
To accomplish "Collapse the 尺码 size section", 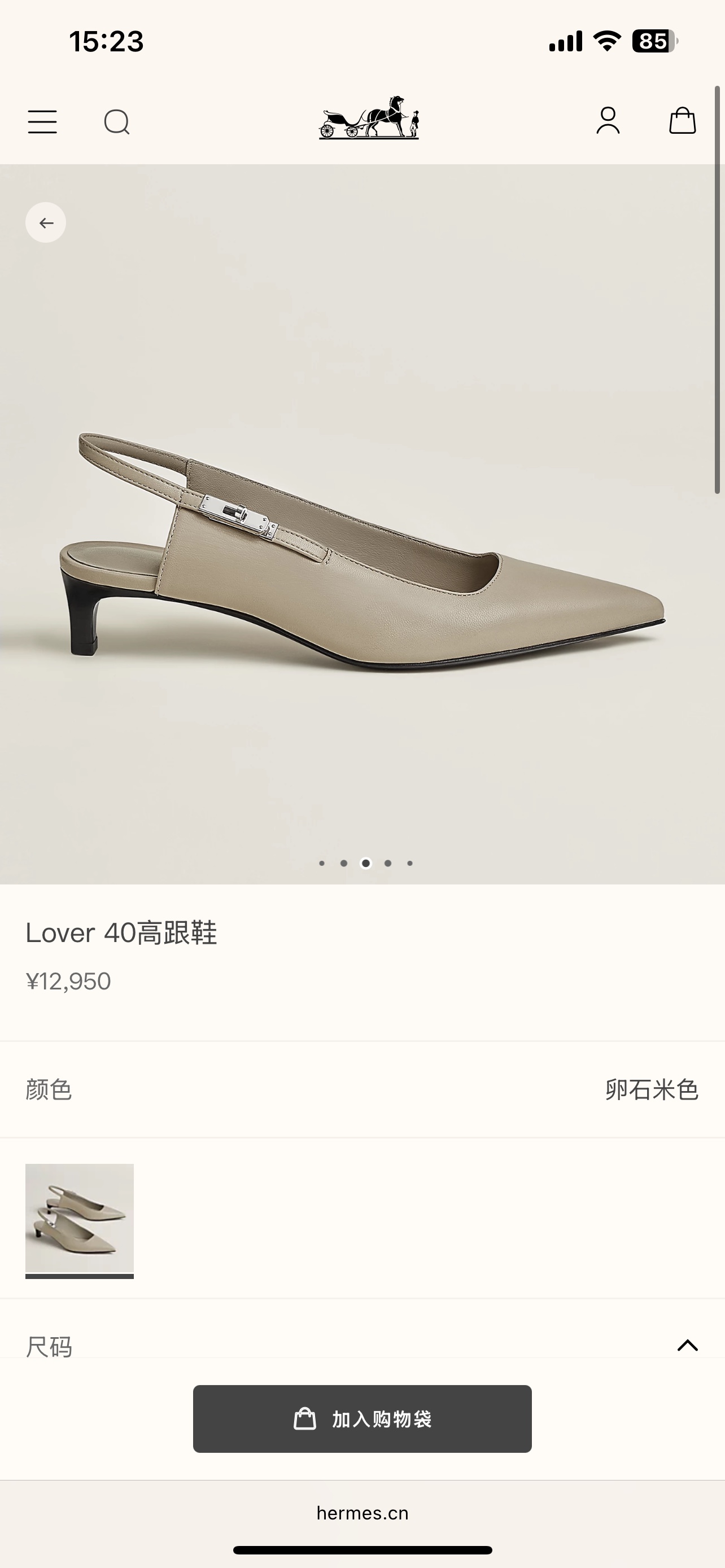I will pos(687,1345).
